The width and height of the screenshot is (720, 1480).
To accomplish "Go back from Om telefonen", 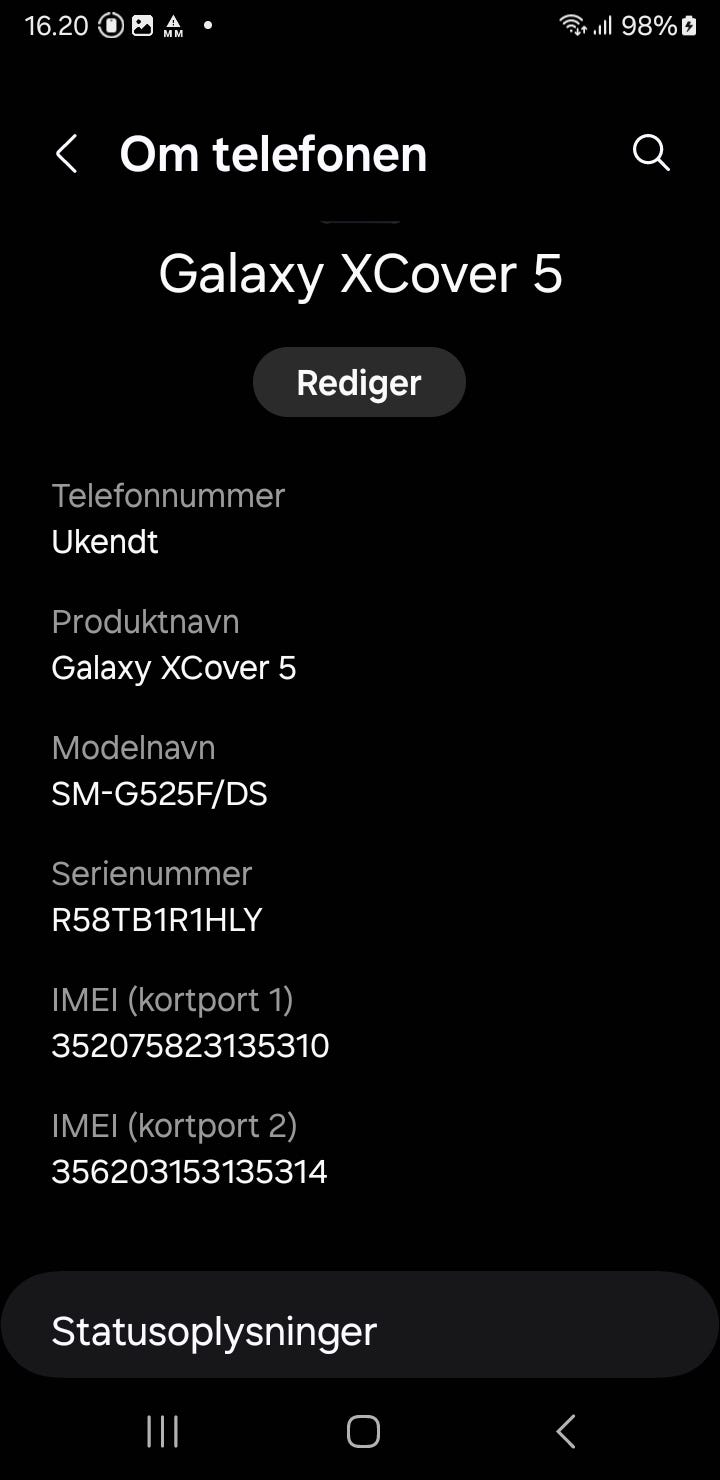I will (66, 154).
